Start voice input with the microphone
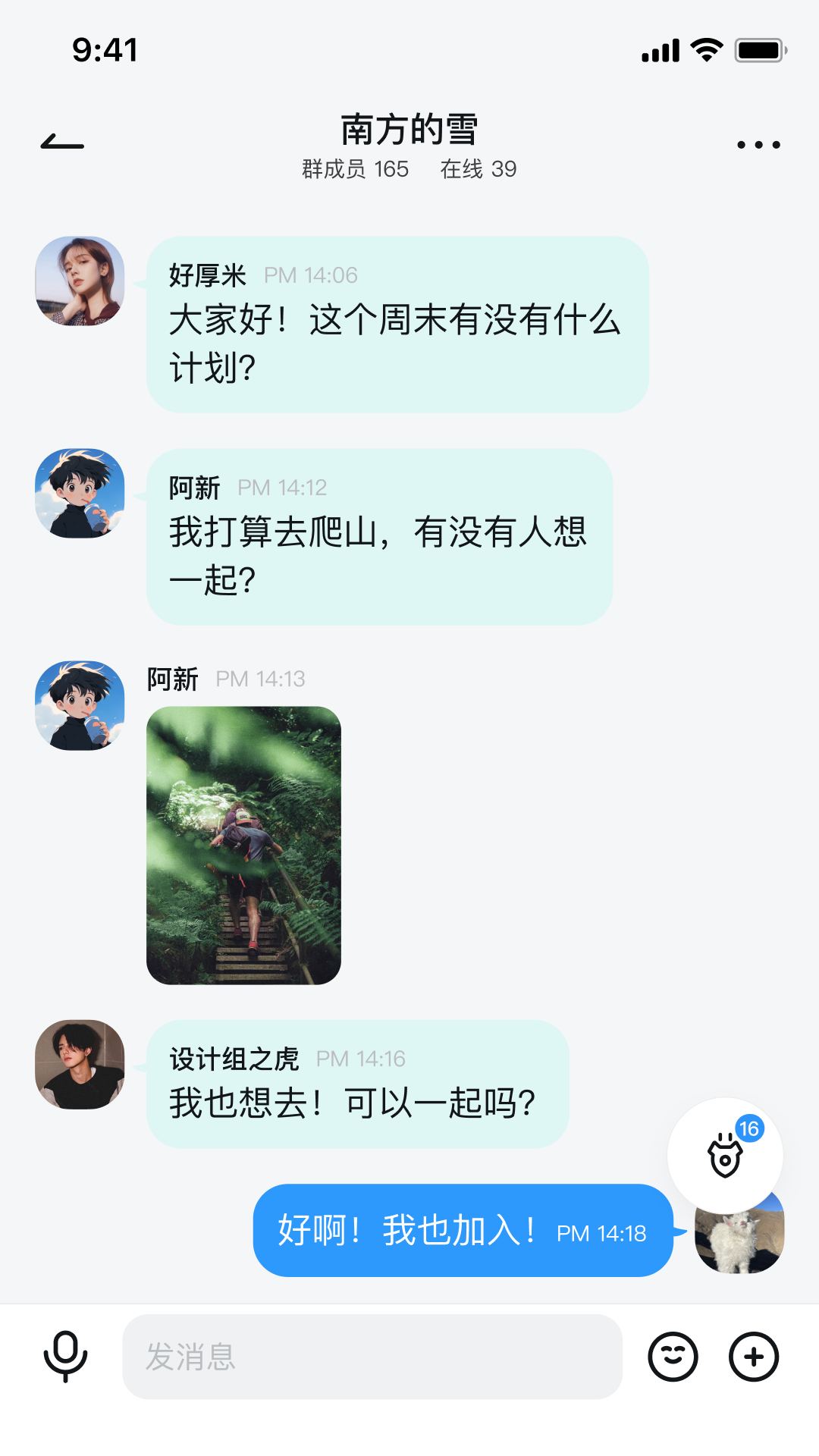The height and width of the screenshot is (1456, 819). point(65,1357)
